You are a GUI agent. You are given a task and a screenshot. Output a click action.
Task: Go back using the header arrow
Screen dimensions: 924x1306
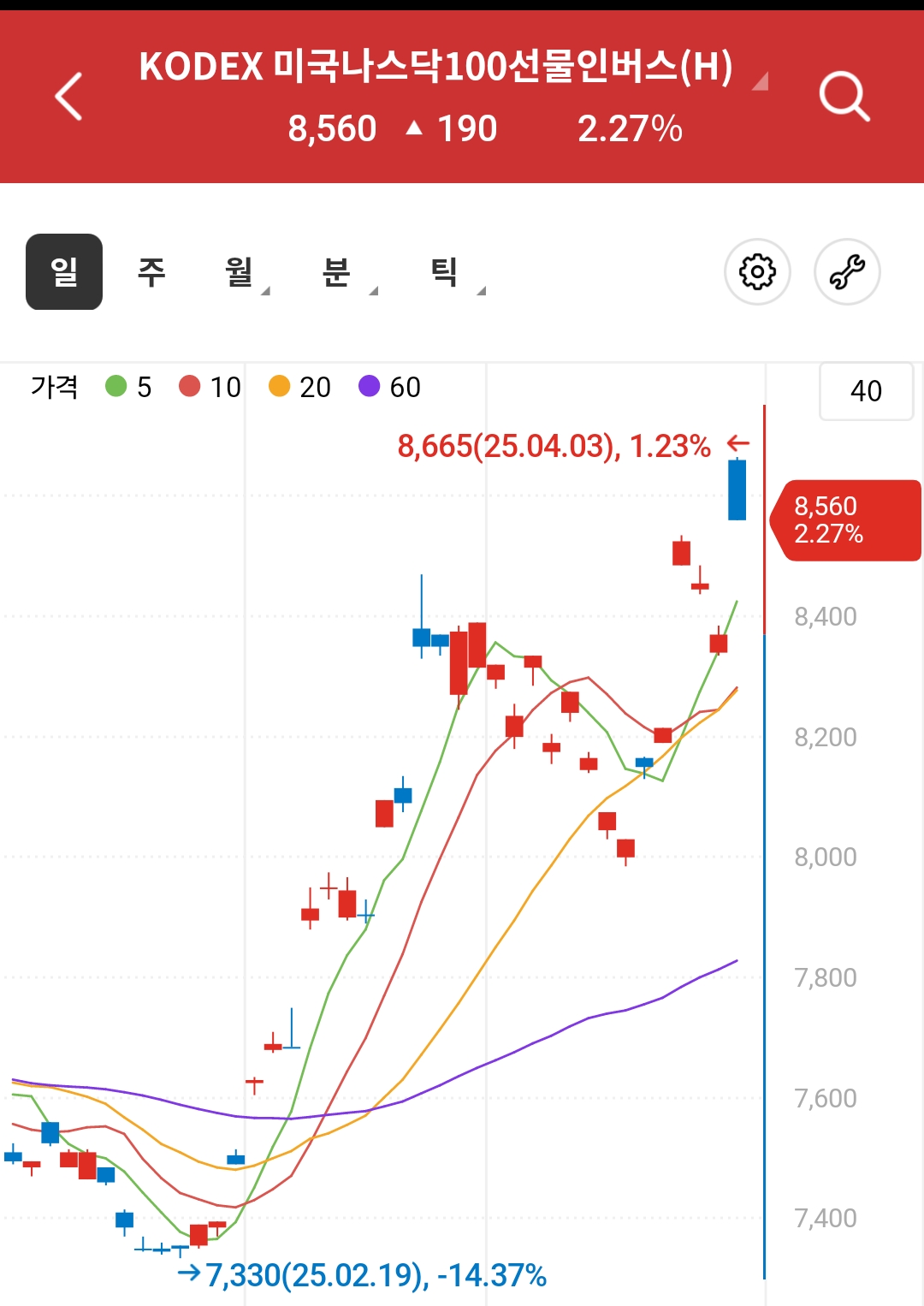click(x=68, y=96)
